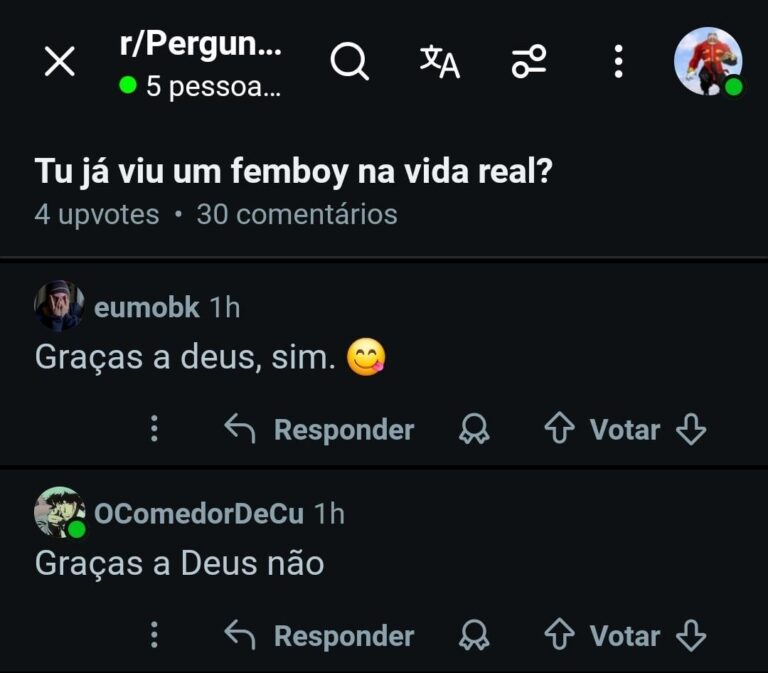768x673 pixels.
Task: Downvote eumobk's comment
Action: tap(691, 430)
